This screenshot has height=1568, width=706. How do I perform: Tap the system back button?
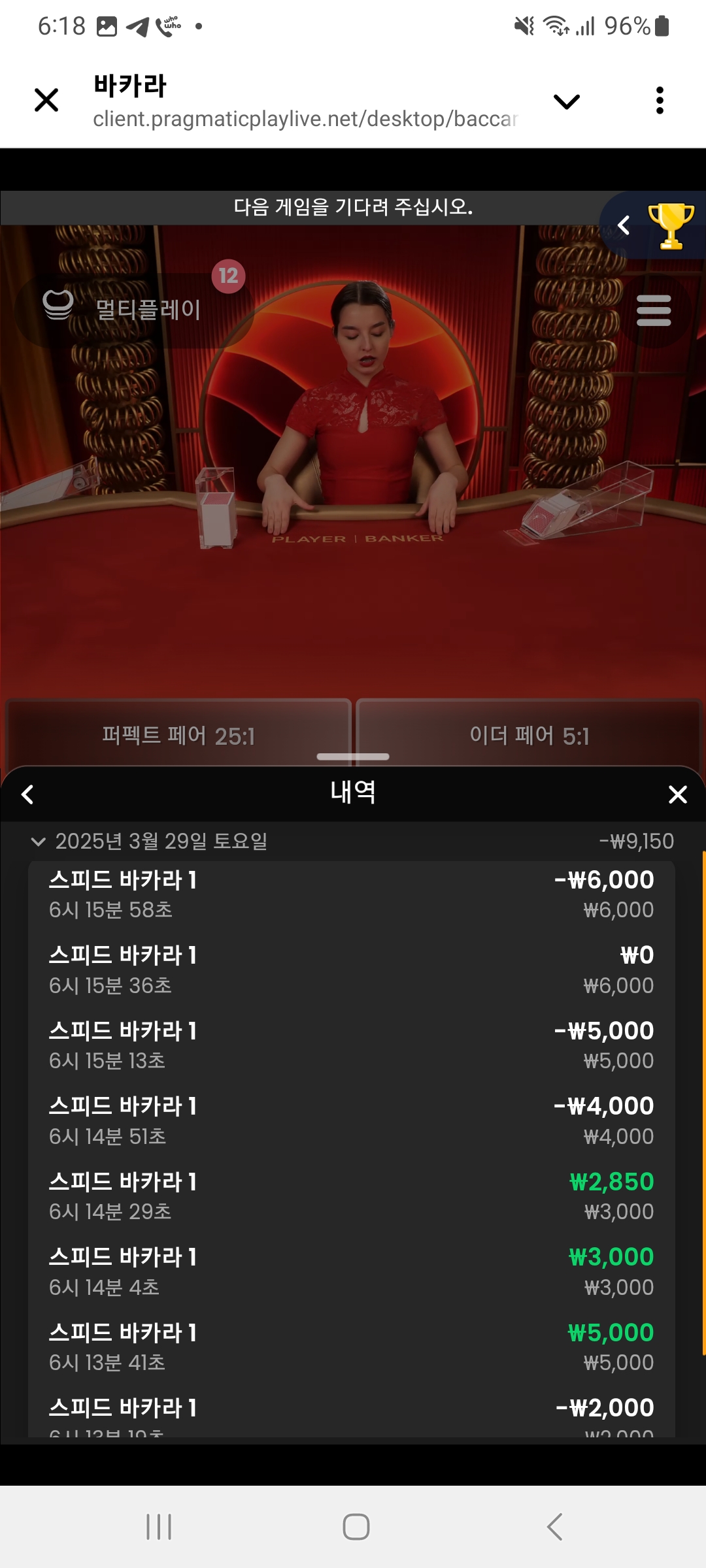(x=554, y=1527)
